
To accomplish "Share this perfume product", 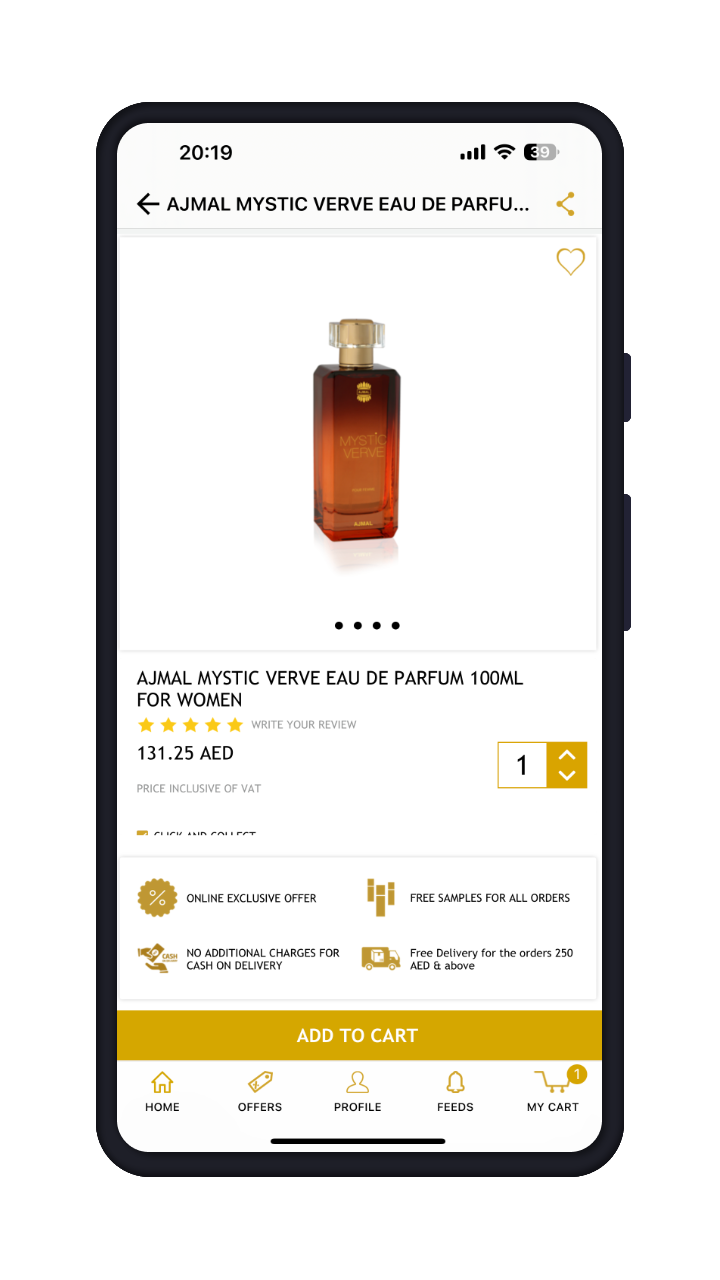I will (565, 204).
